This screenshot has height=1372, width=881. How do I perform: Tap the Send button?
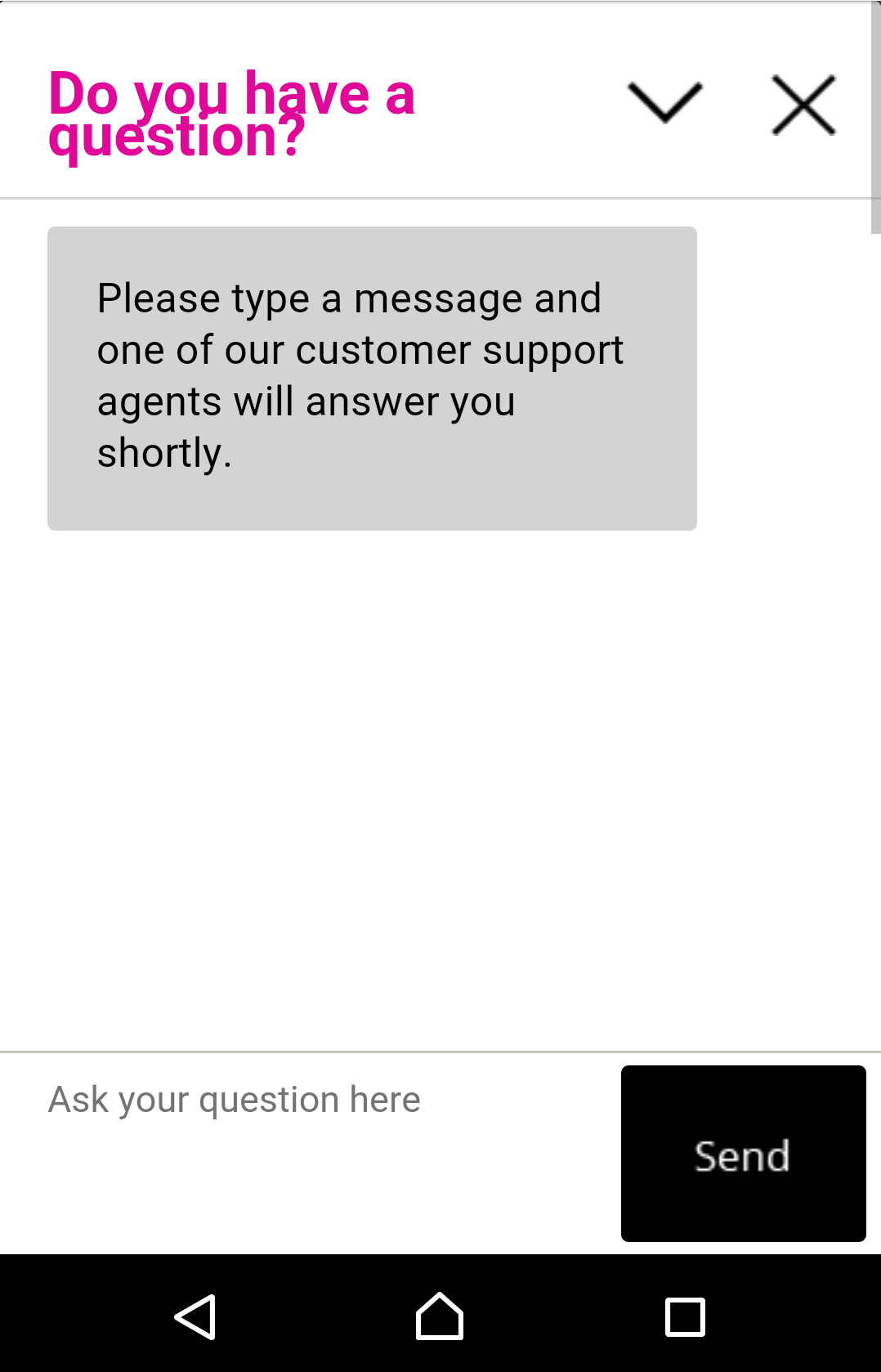743,1154
